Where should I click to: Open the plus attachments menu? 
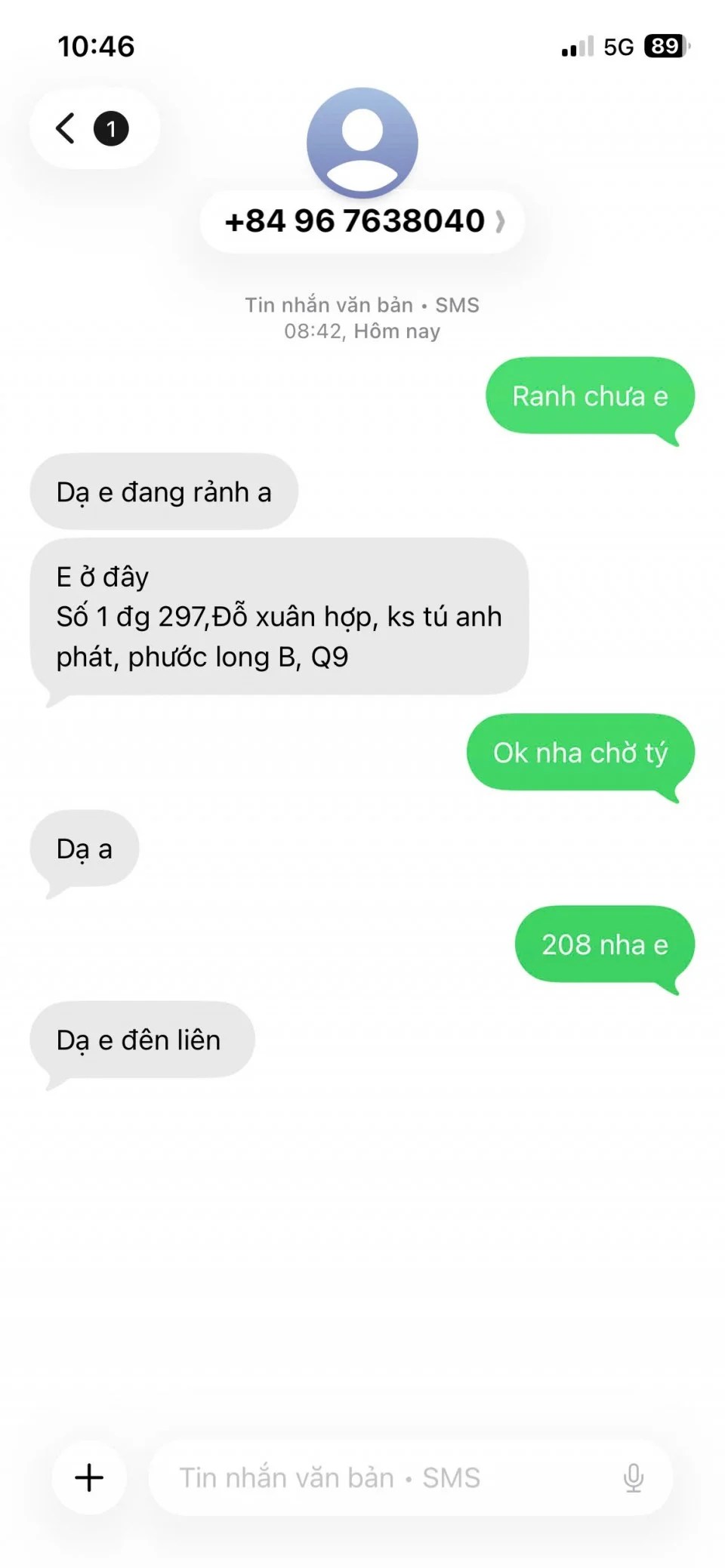coord(89,1477)
